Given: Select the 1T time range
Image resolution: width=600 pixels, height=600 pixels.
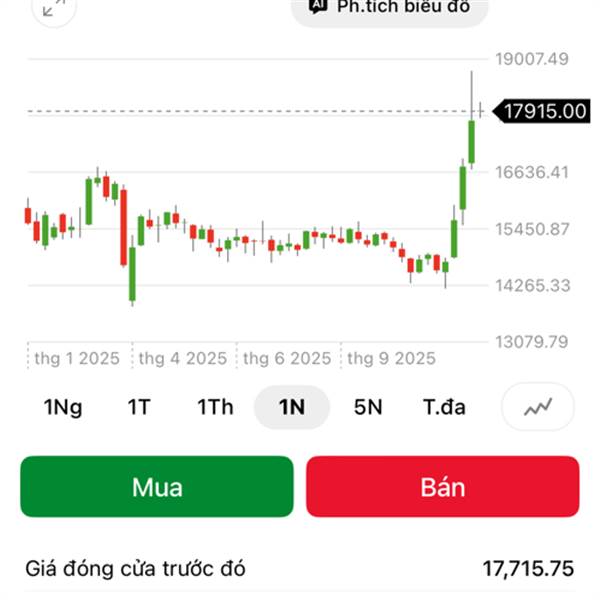Looking at the screenshot, I should pos(139,407).
